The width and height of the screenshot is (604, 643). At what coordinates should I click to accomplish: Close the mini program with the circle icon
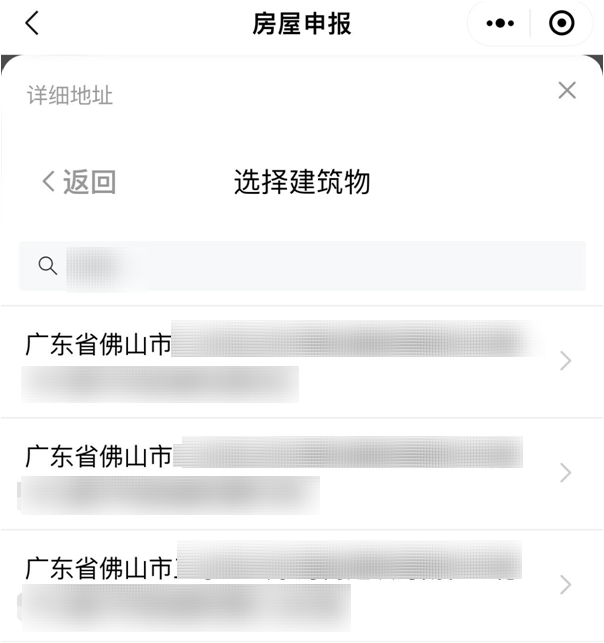pyautogui.click(x=562, y=24)
